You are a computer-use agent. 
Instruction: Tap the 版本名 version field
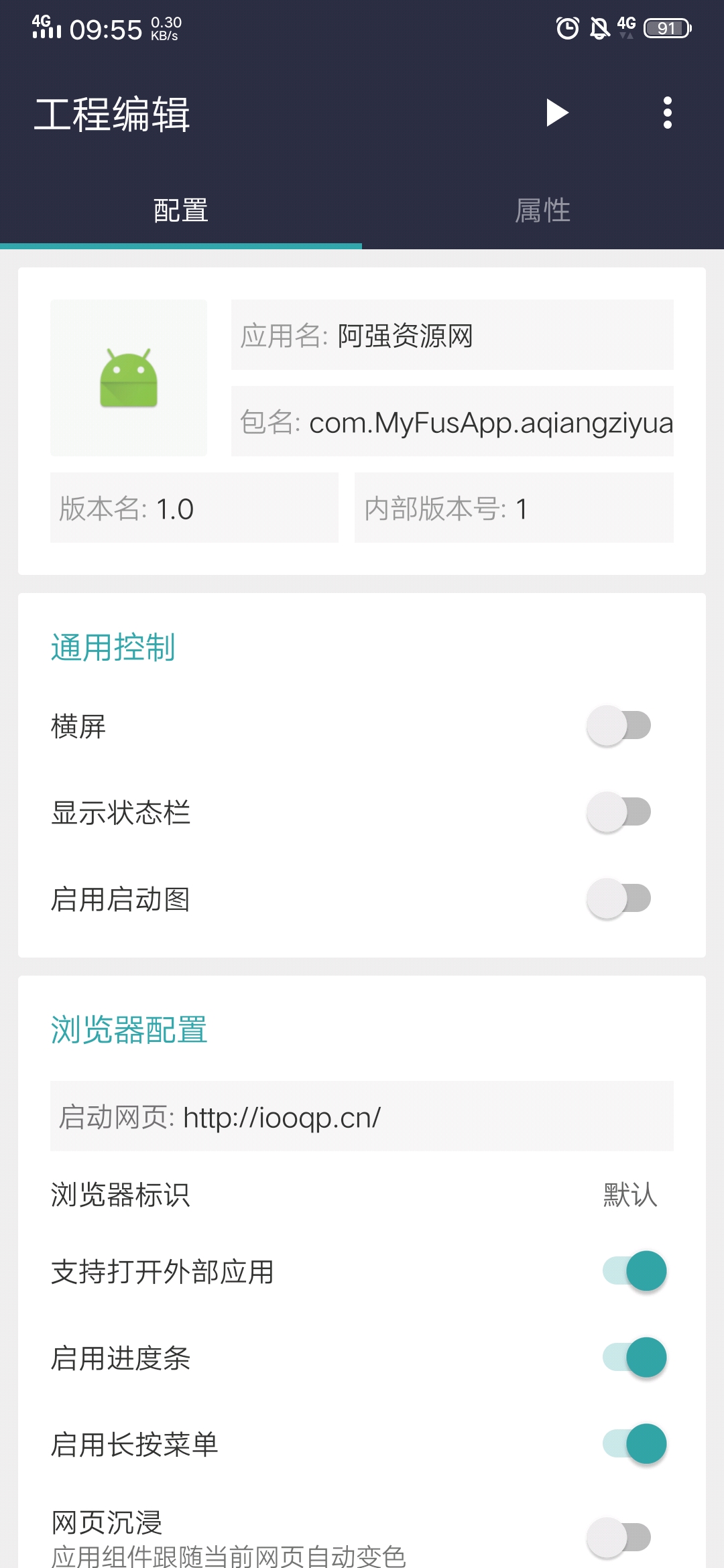point(194,508)
